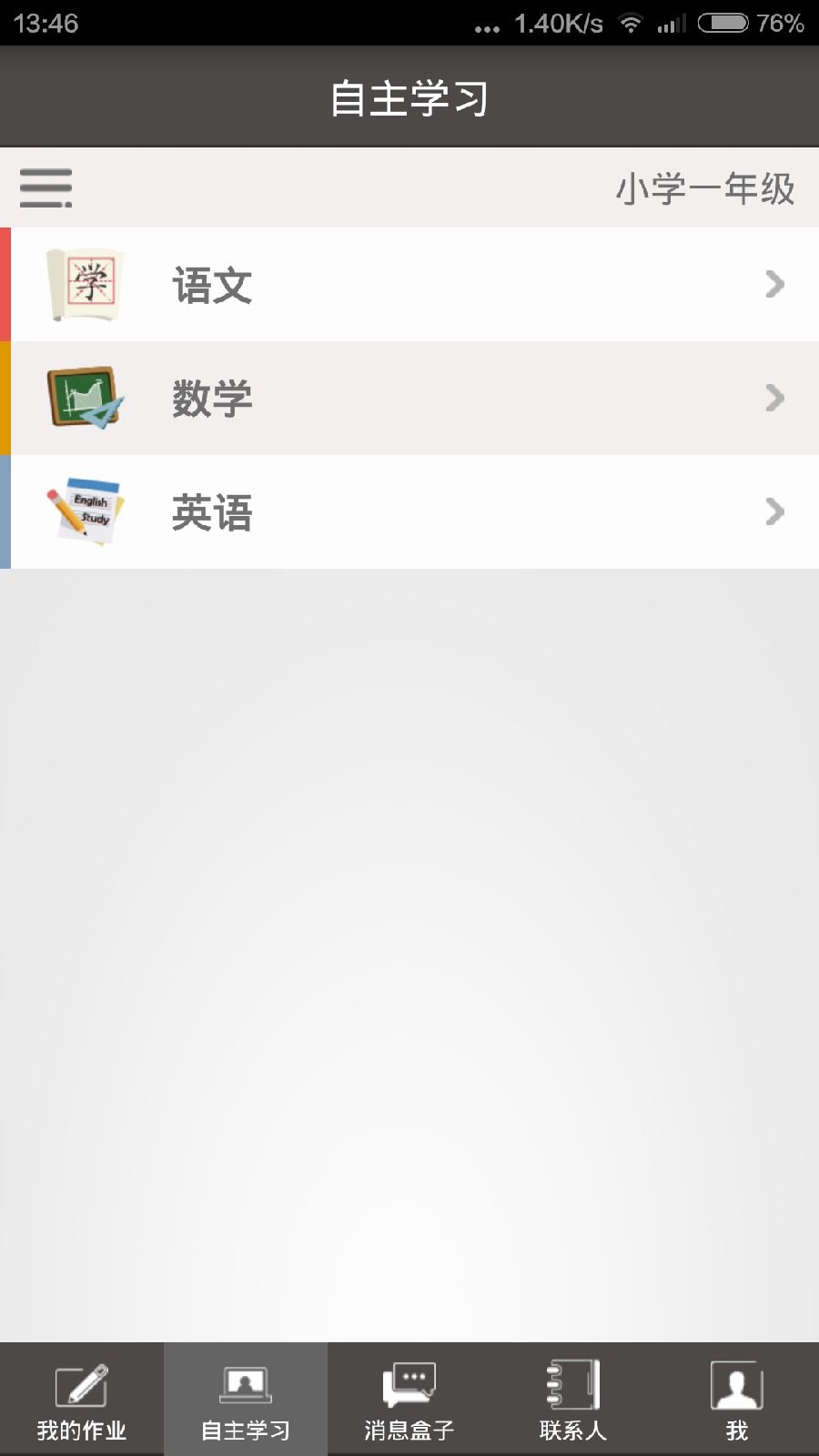This screenshot has width=819, height=1456.
Task: Open the 数学 subject
Action: (409, 399)
